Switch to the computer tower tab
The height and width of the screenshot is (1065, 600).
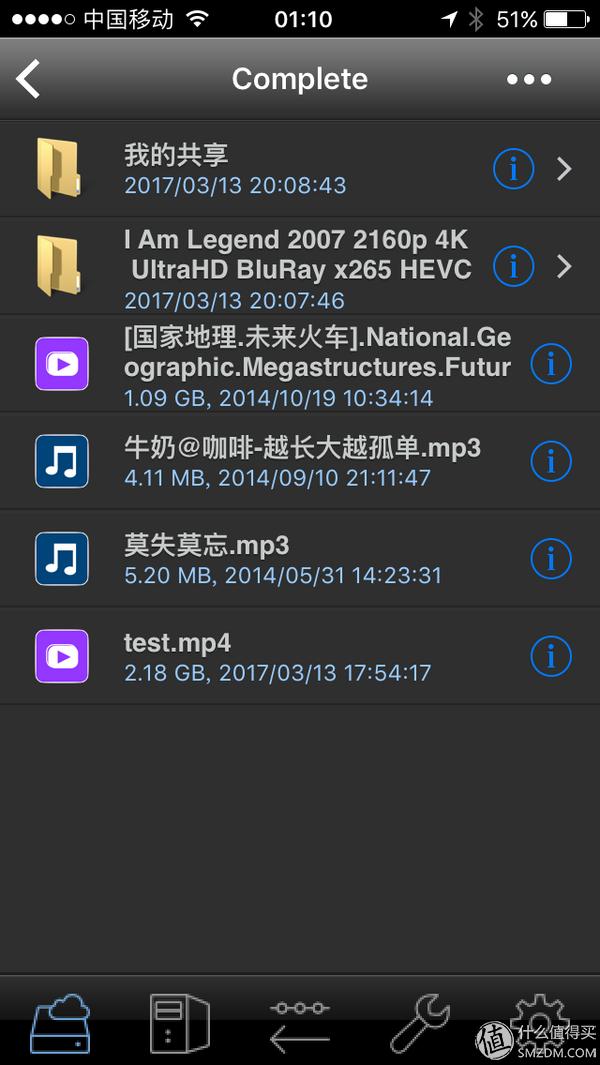pos(180,1022)
